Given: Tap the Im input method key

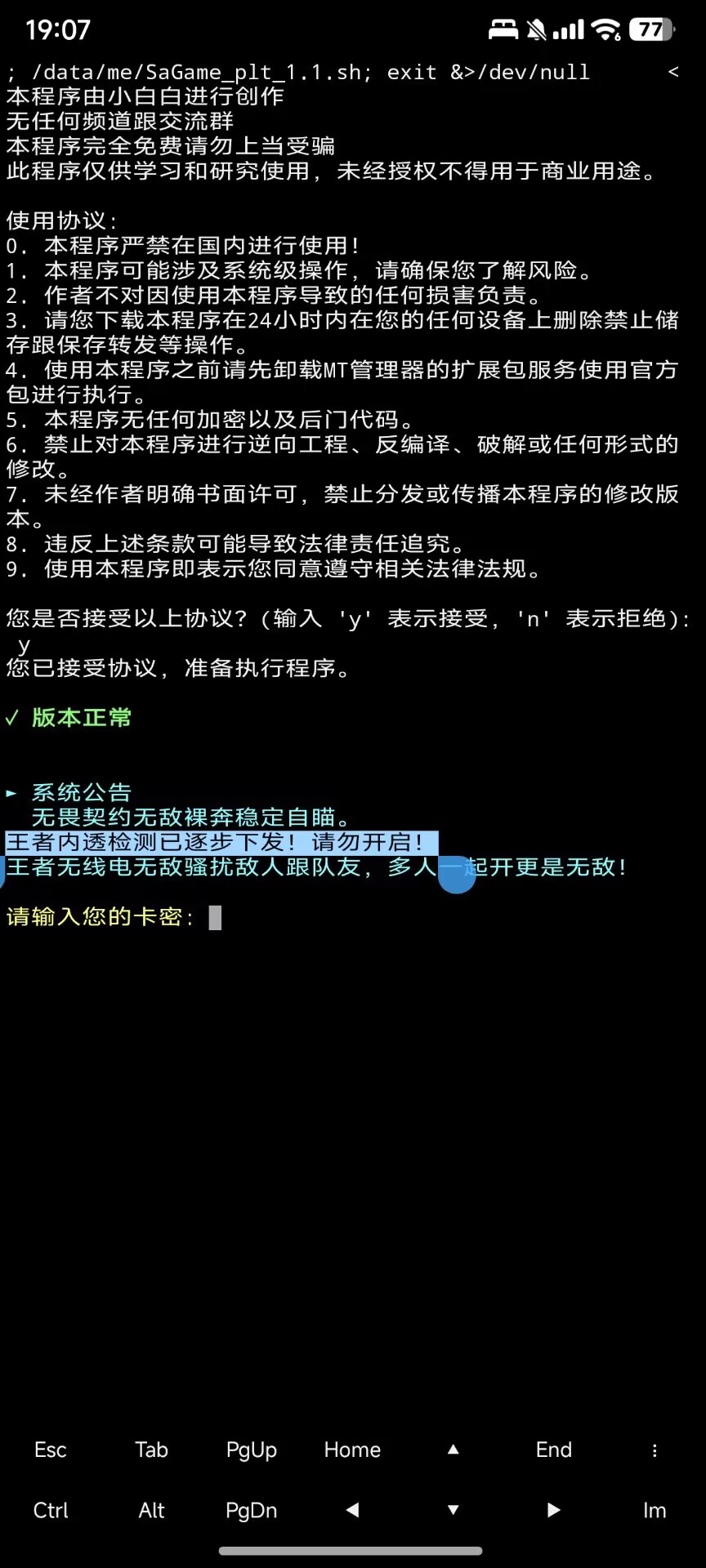Looking at the screenshot, I should click(x=655, y=1510).
